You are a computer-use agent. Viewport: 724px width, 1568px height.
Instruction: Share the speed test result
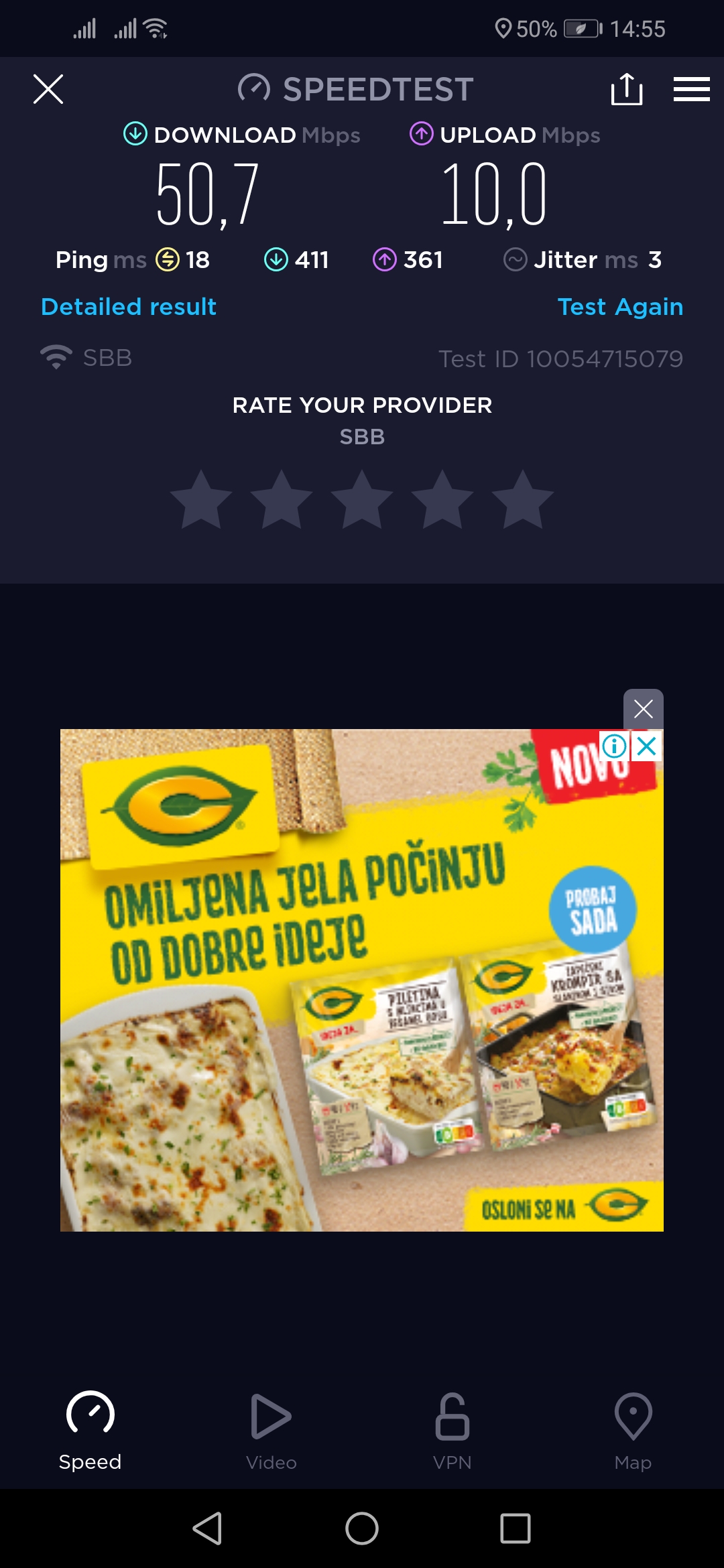627,89
